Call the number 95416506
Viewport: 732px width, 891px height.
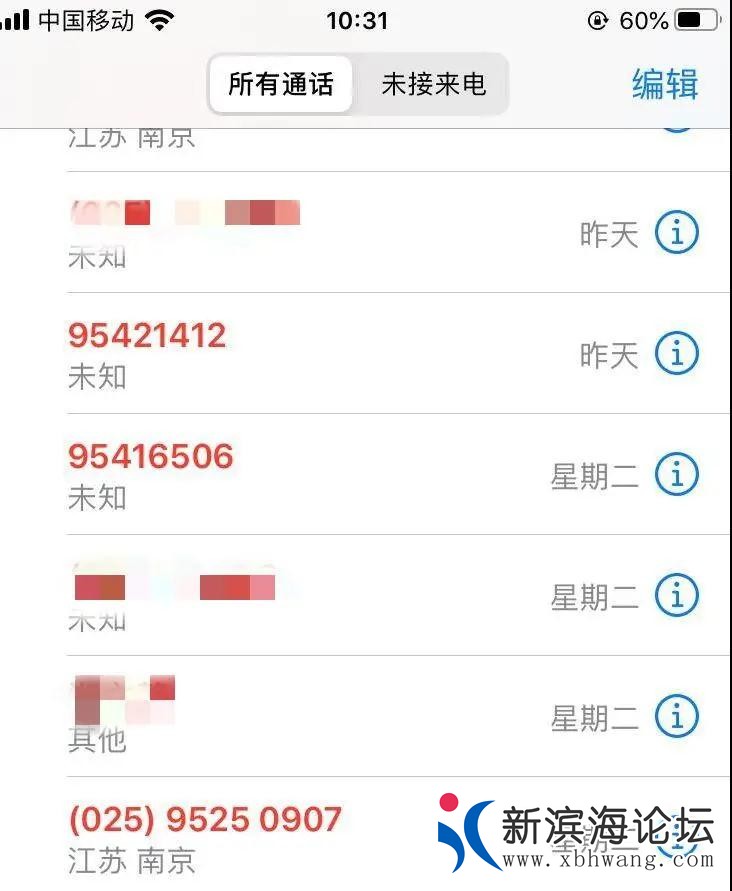[x=152, y=456]
